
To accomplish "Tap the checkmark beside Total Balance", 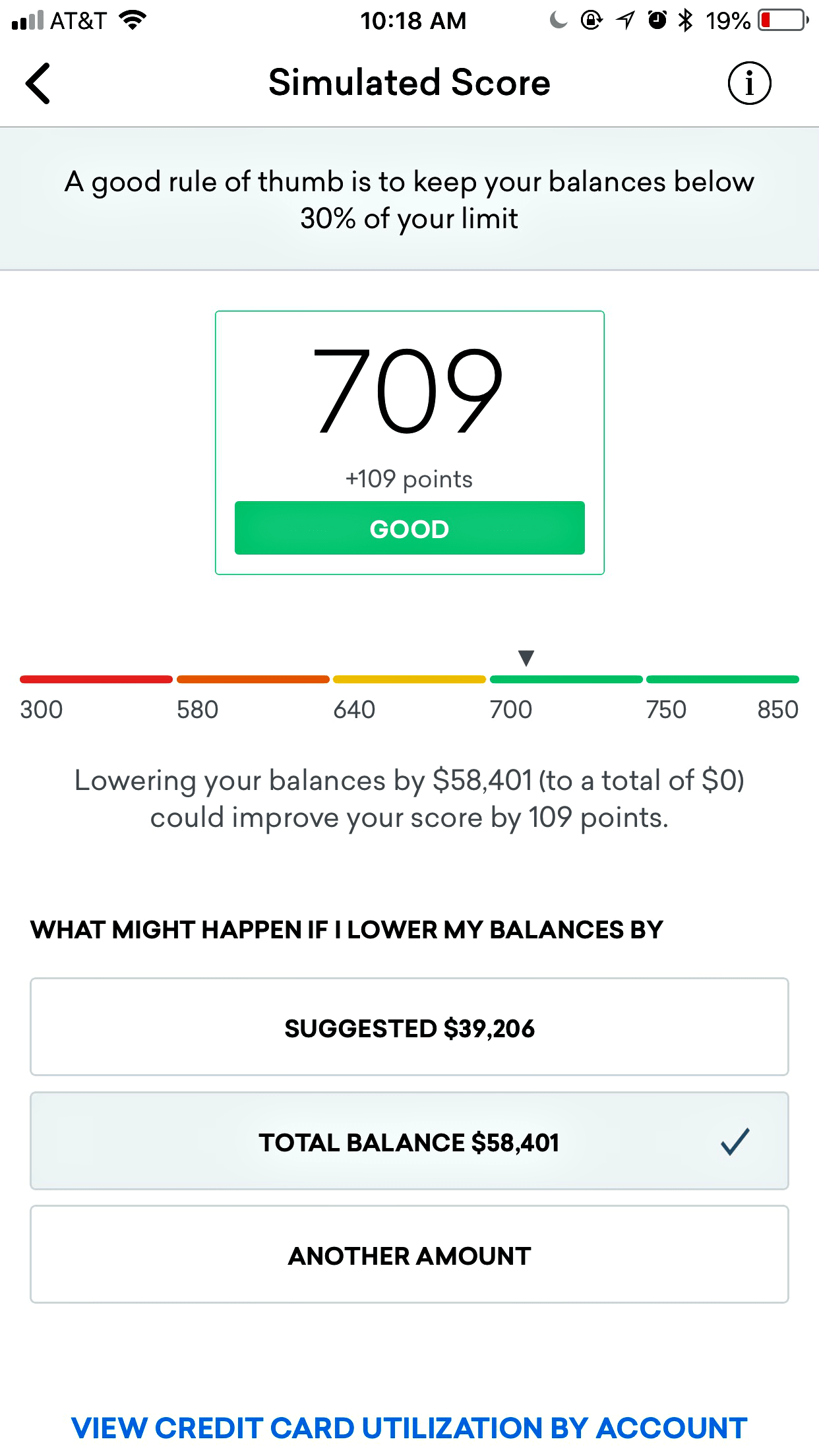I will 734,1141.
